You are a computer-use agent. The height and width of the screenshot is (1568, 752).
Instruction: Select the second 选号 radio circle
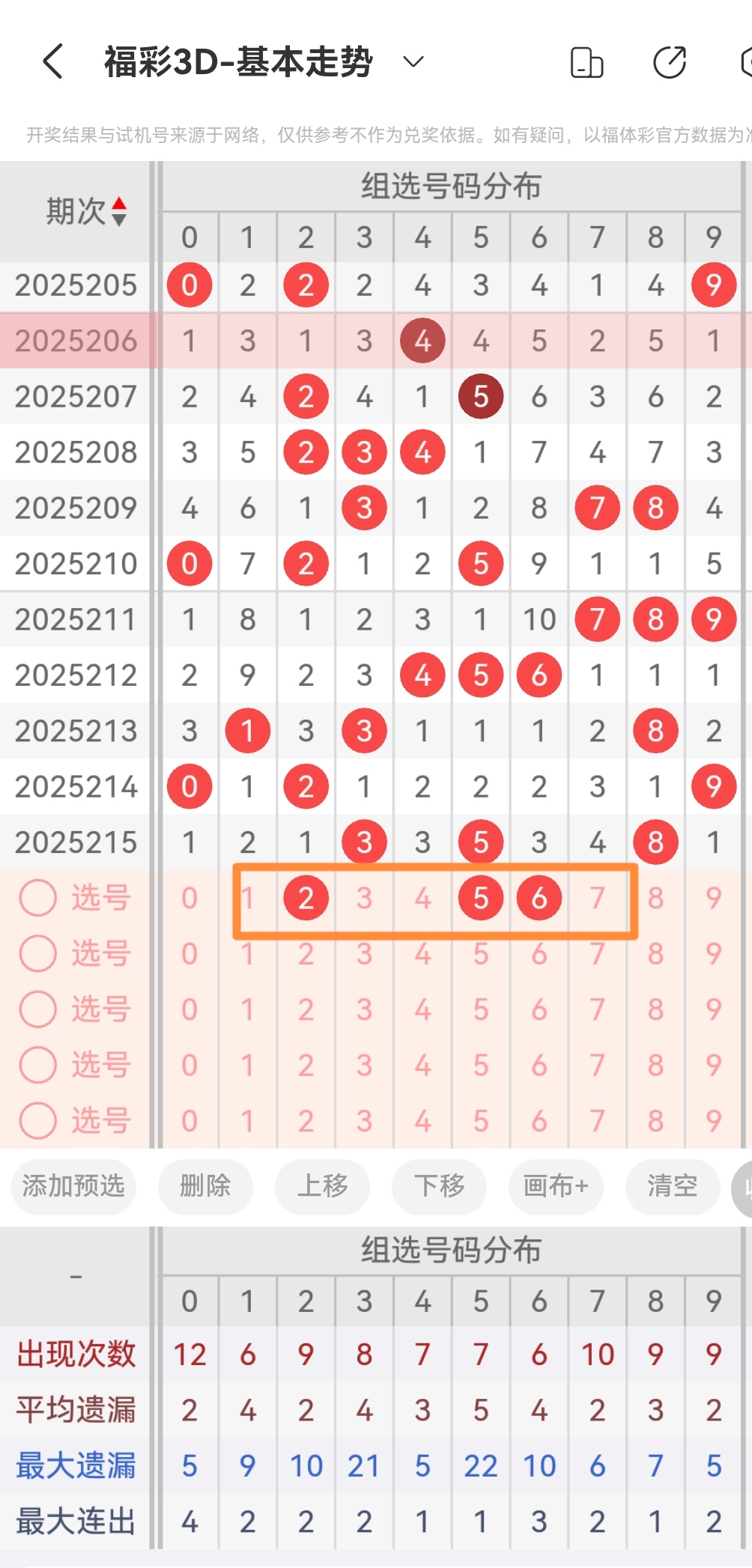(37, 953)
